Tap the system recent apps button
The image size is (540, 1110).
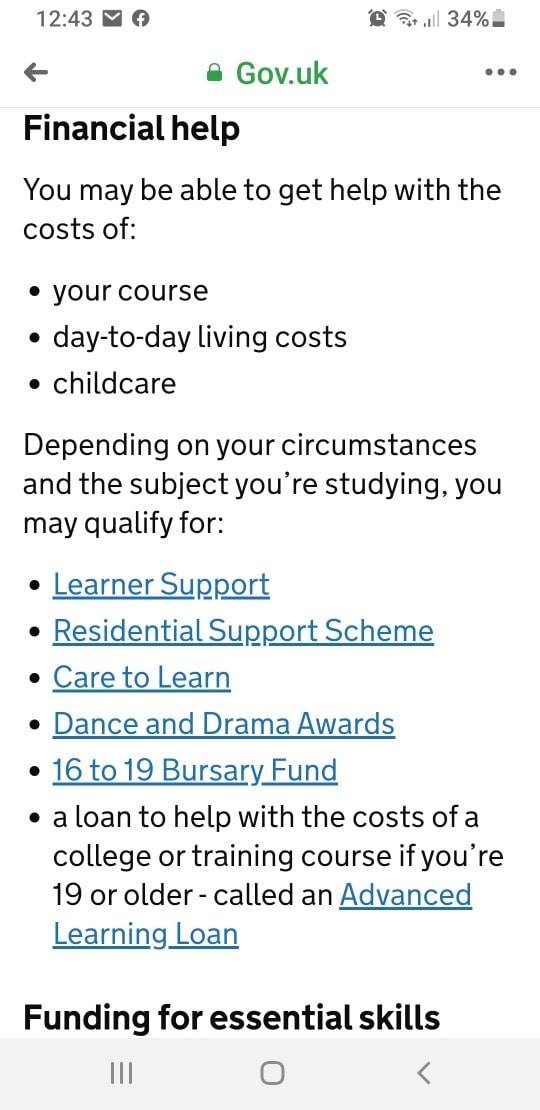[x=122, y=1073]
